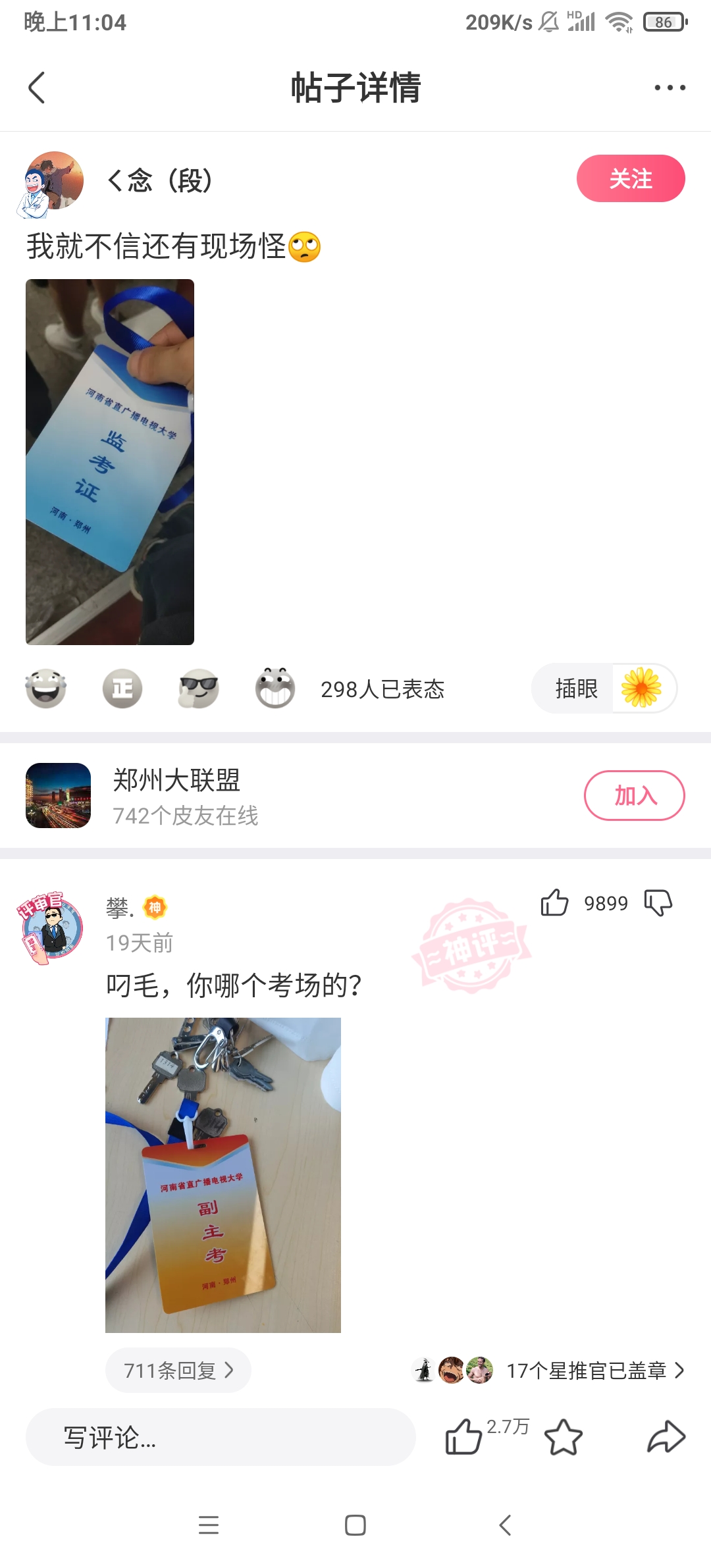
Task: Dislike 攀.'s comment
Action: (658, 902)
